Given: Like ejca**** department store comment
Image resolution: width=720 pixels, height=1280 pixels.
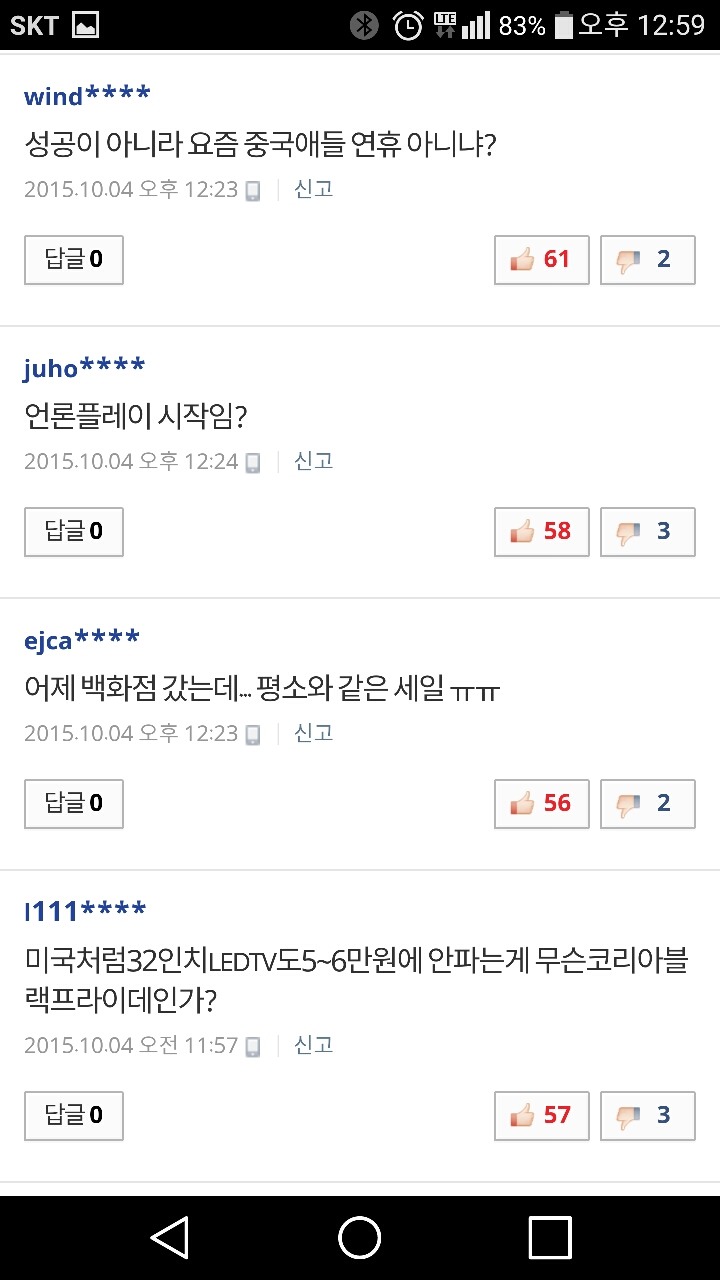Looking at the screenshot, I should click(x=541, y=804).
